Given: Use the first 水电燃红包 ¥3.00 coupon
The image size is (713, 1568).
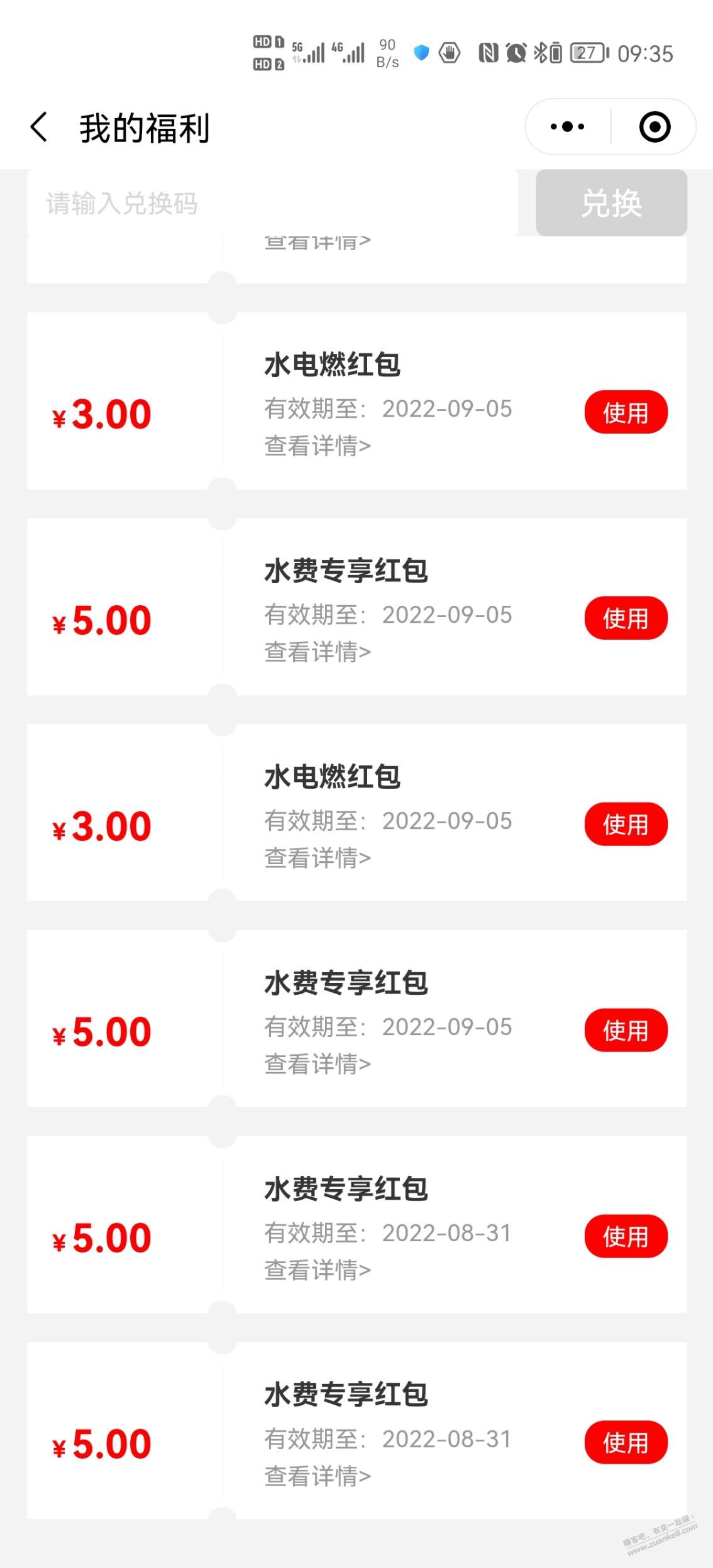Looking at the screenshot, I should (626, 412).
